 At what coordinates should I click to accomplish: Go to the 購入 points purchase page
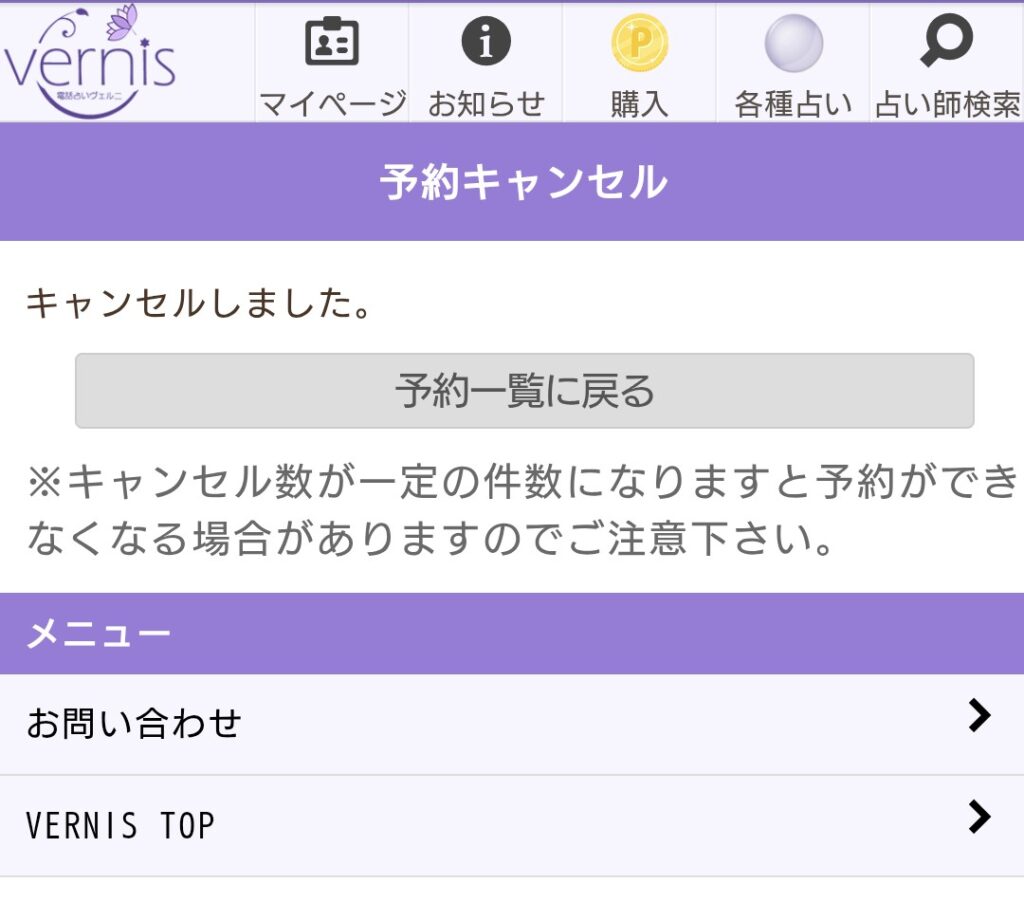point(639,63)
